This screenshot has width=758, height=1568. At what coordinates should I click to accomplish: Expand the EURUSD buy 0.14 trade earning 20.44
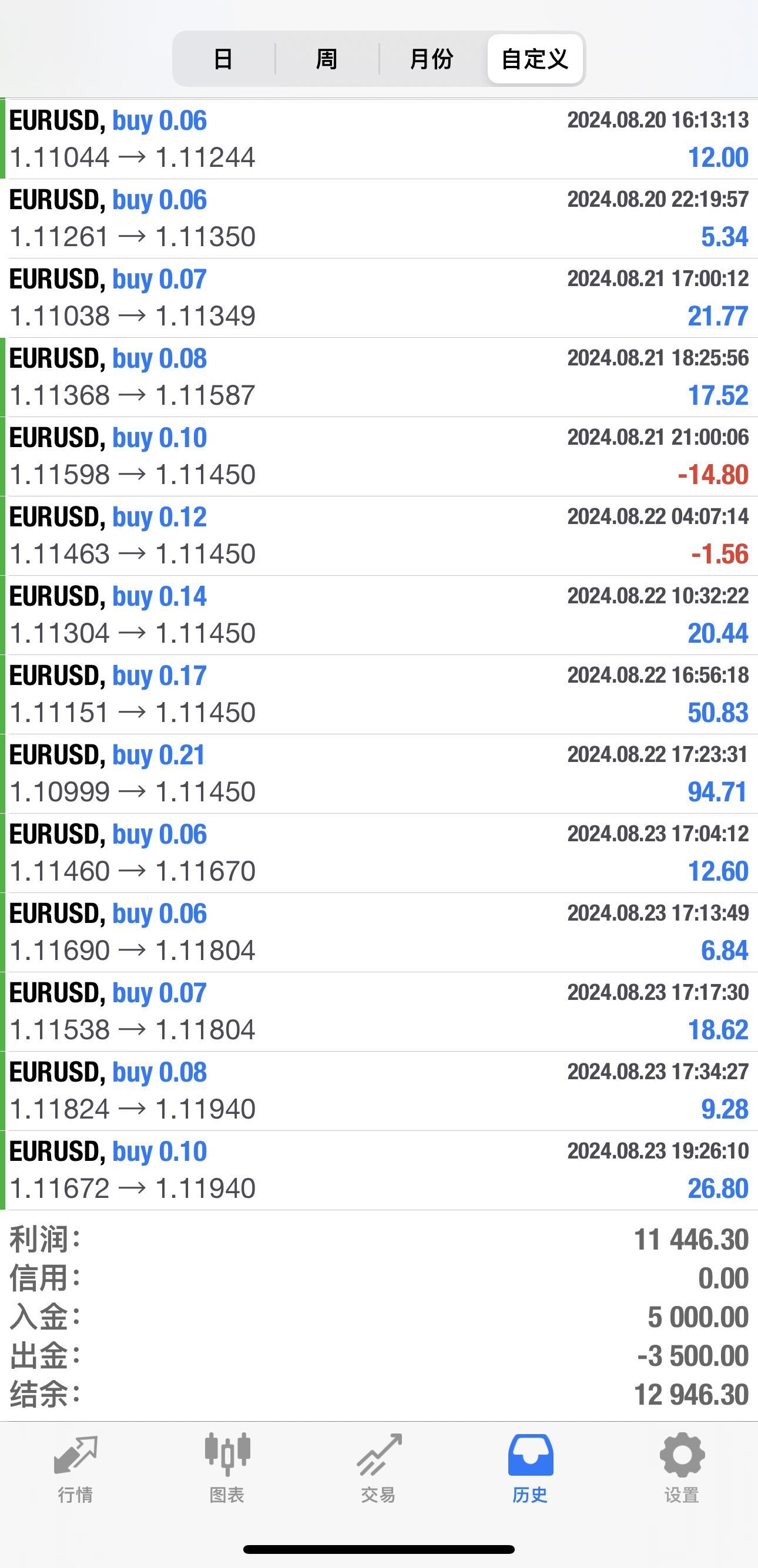[x=378, y=615]
